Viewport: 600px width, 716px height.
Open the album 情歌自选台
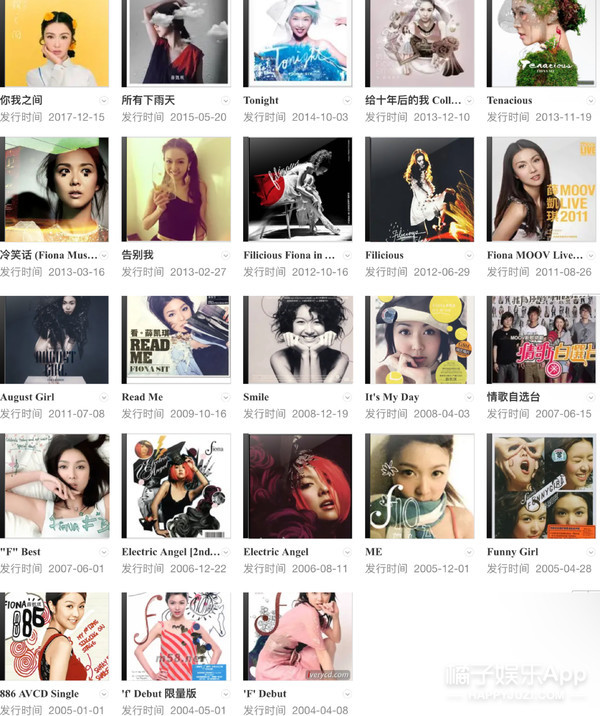click(x=541, y=340)
